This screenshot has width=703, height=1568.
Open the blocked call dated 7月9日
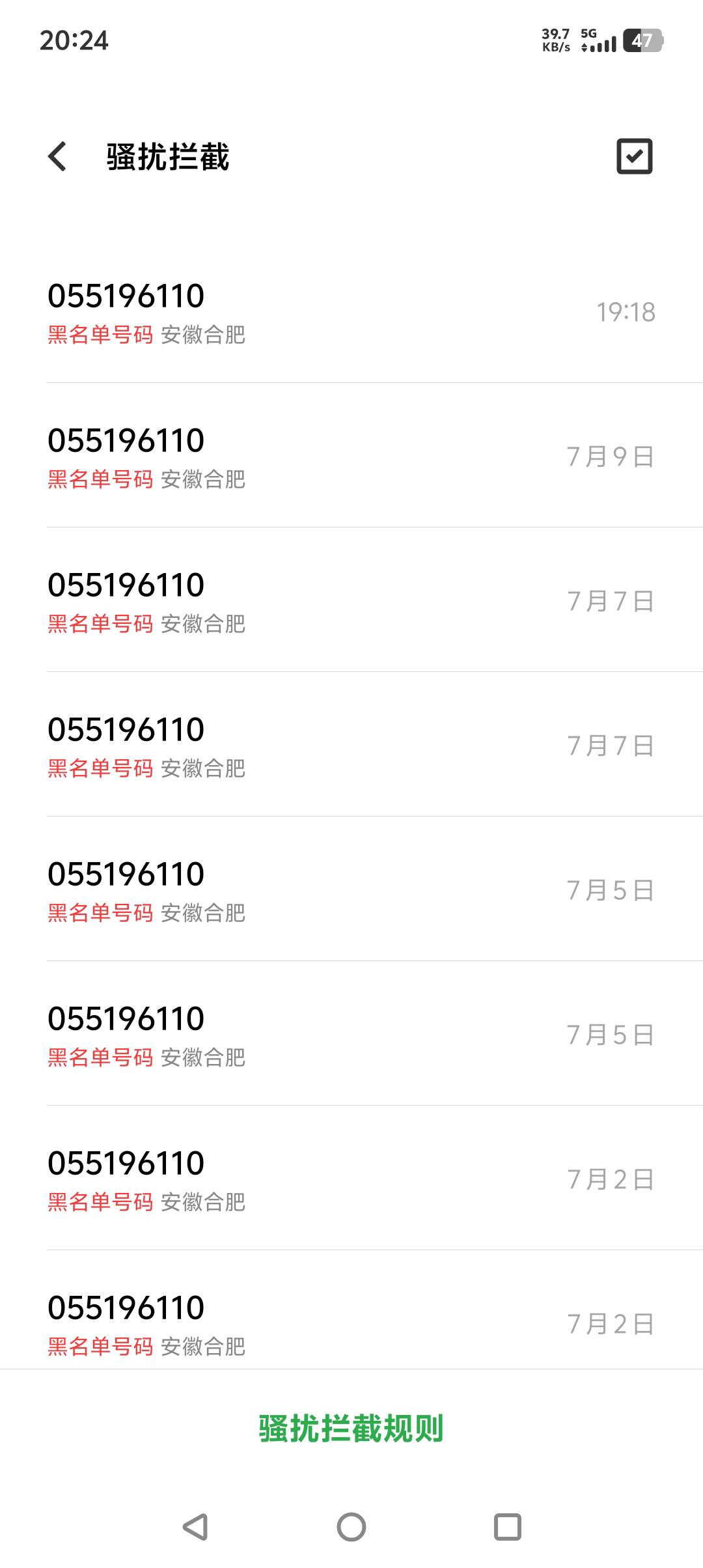(x=351, y=456)
